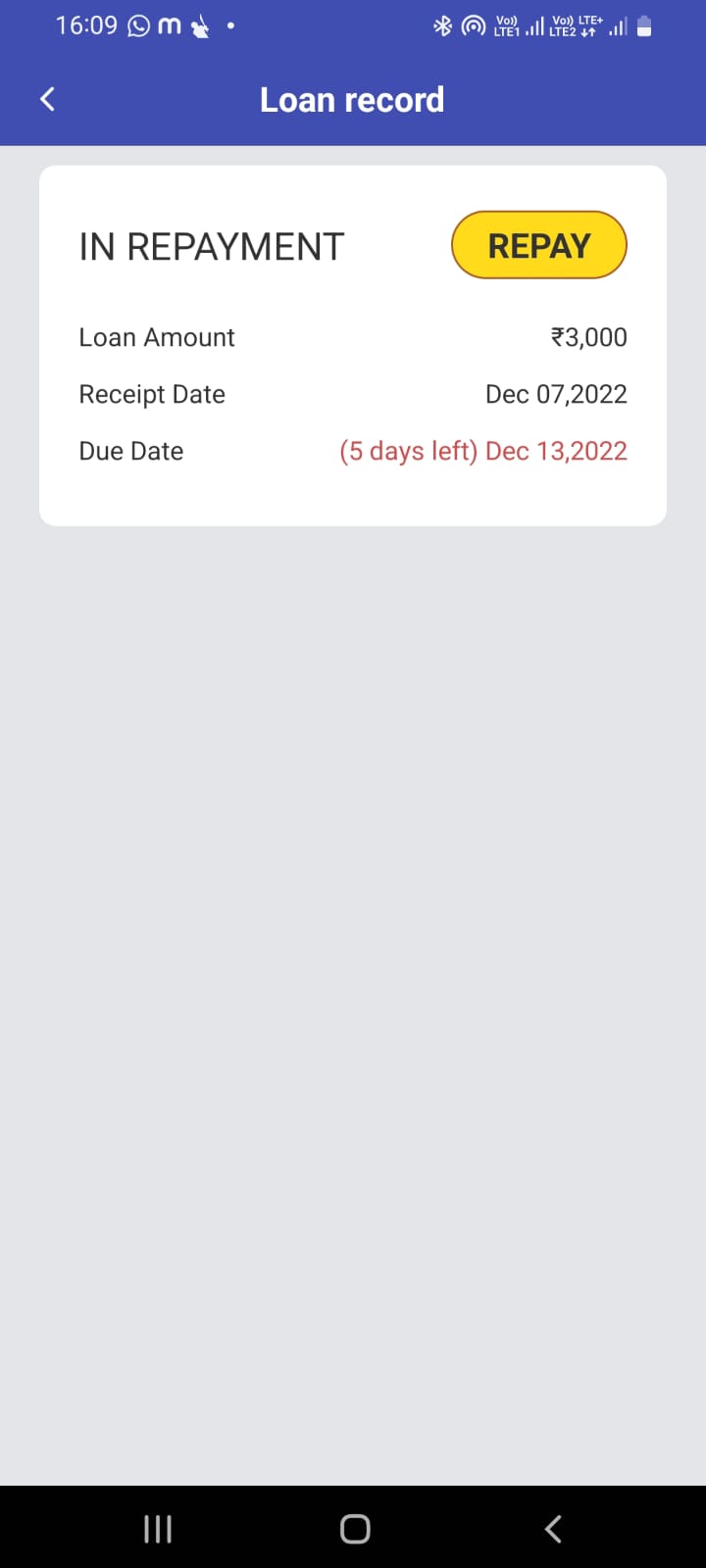Tap the yellow REPAY button
The height and width of the screenshot is (1568, 706).
click(538, 245)
